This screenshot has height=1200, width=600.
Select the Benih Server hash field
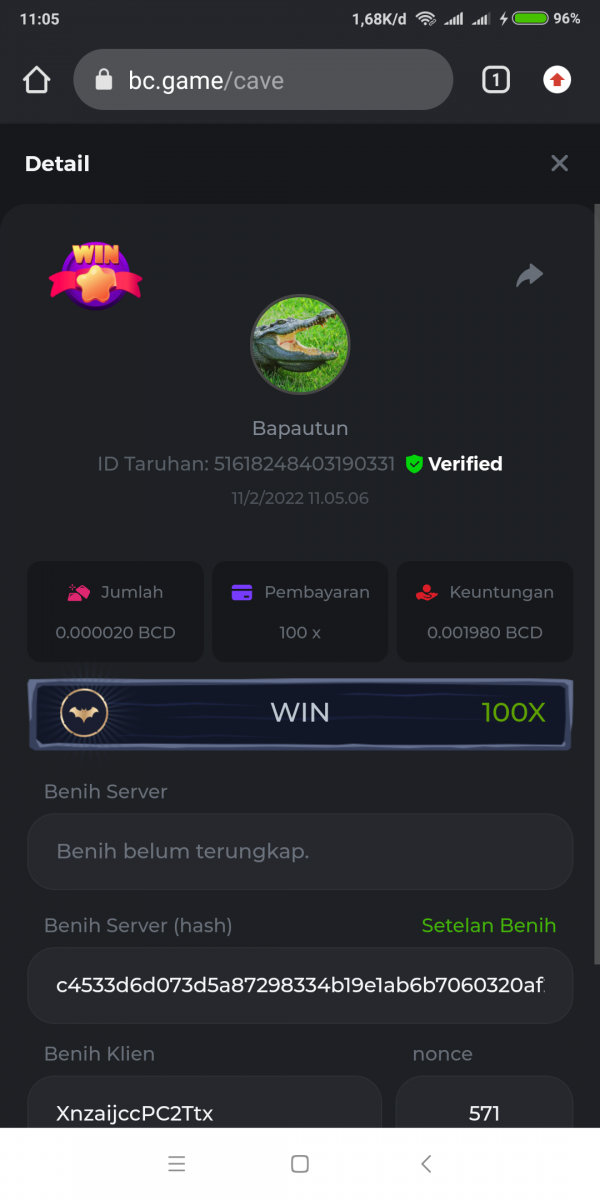[300, 985]
